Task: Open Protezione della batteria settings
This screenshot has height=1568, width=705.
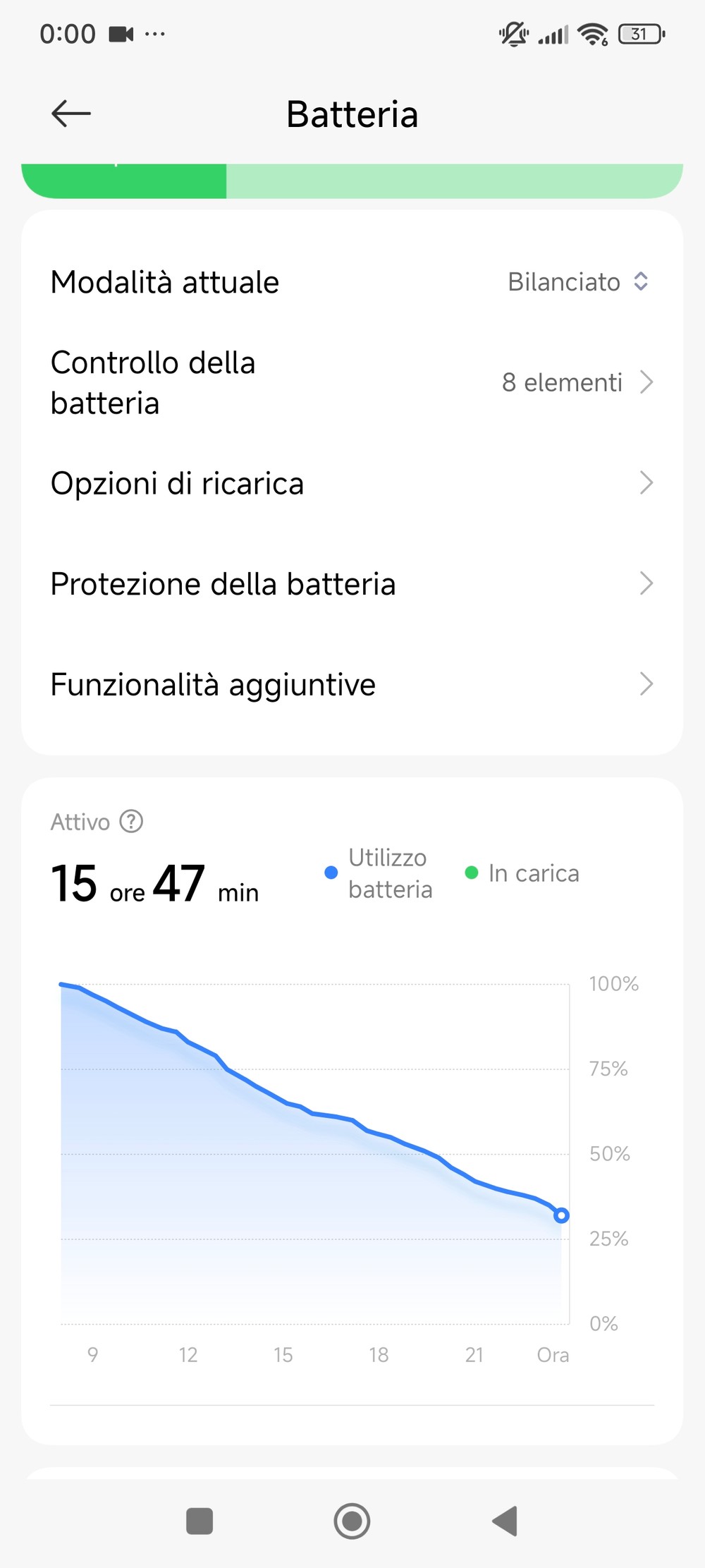Action: [x=351, y=584]
